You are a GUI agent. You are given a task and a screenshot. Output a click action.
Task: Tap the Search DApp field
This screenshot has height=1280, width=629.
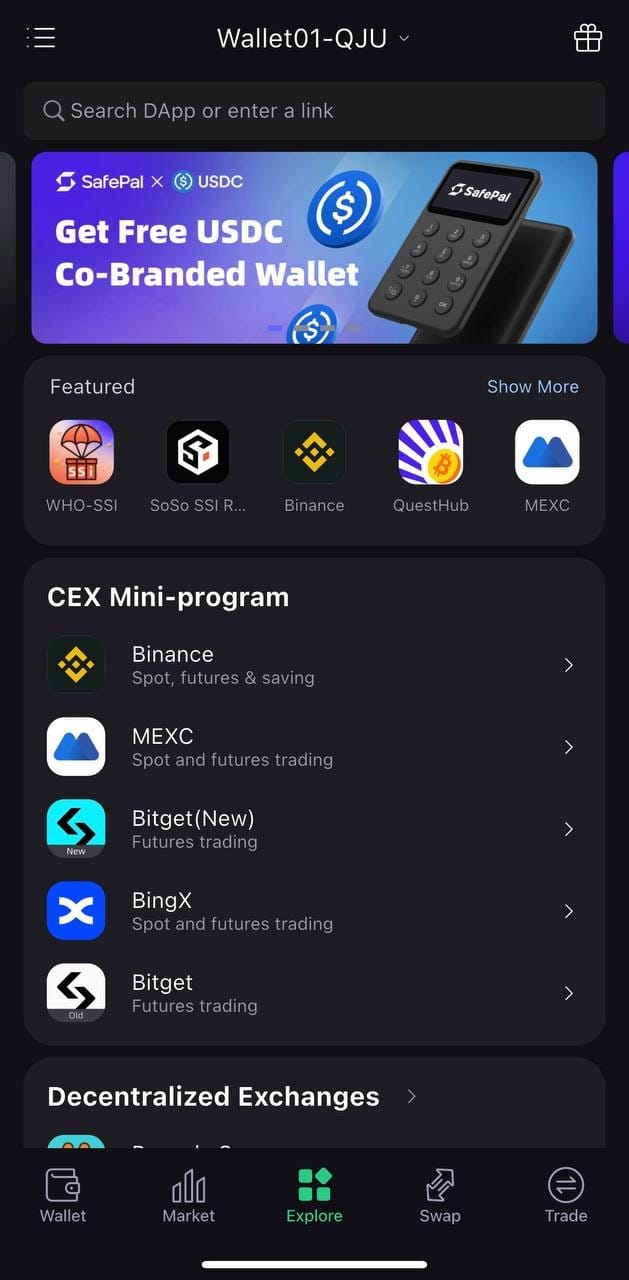[314, 111]
